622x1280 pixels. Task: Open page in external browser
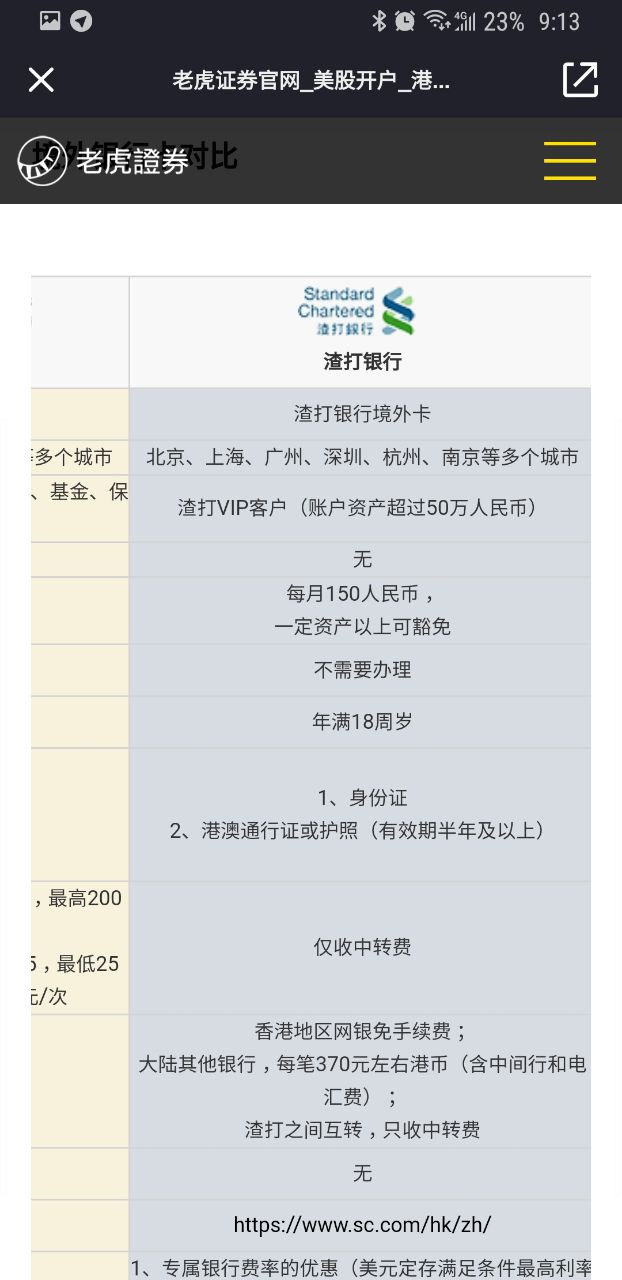click(x=580, y=80)
